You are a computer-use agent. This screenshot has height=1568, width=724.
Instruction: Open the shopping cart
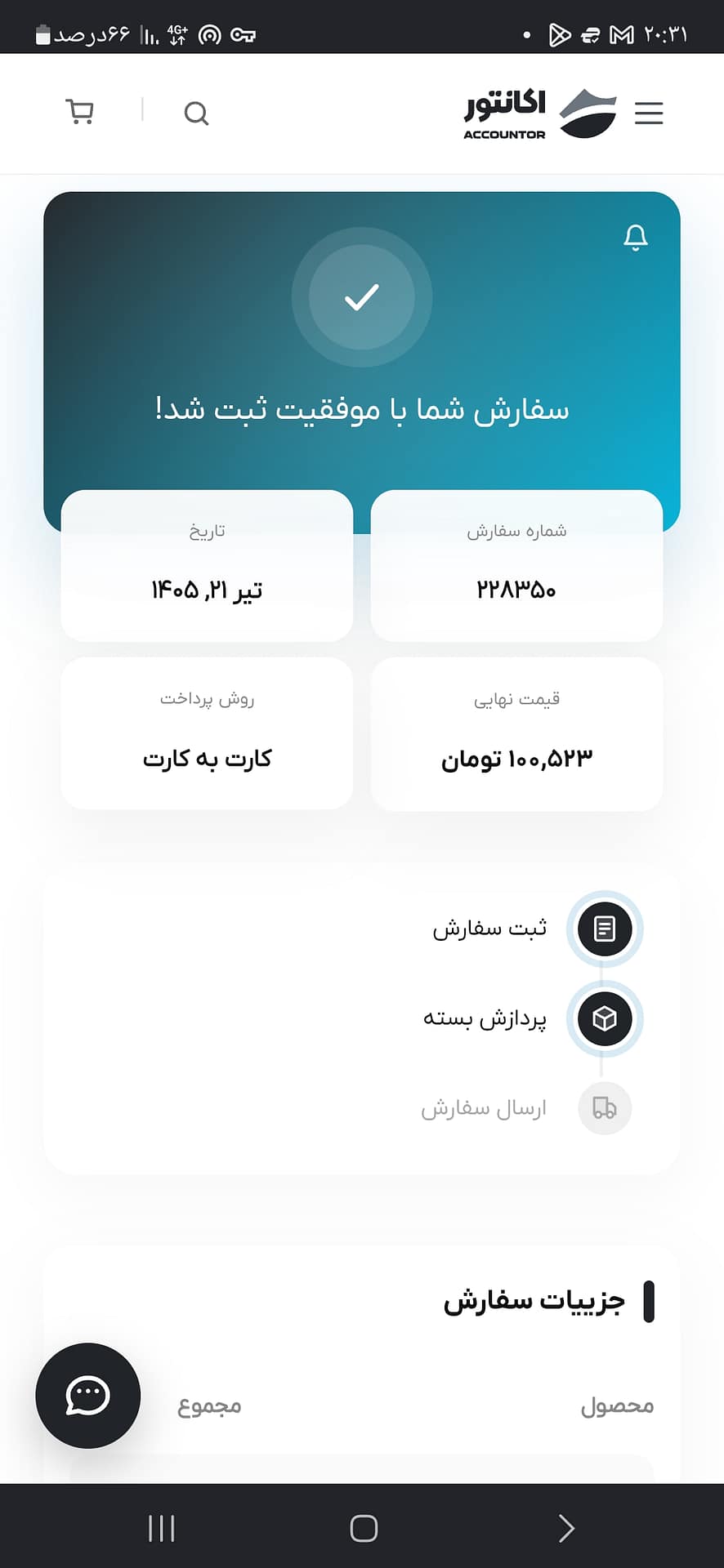80,112
